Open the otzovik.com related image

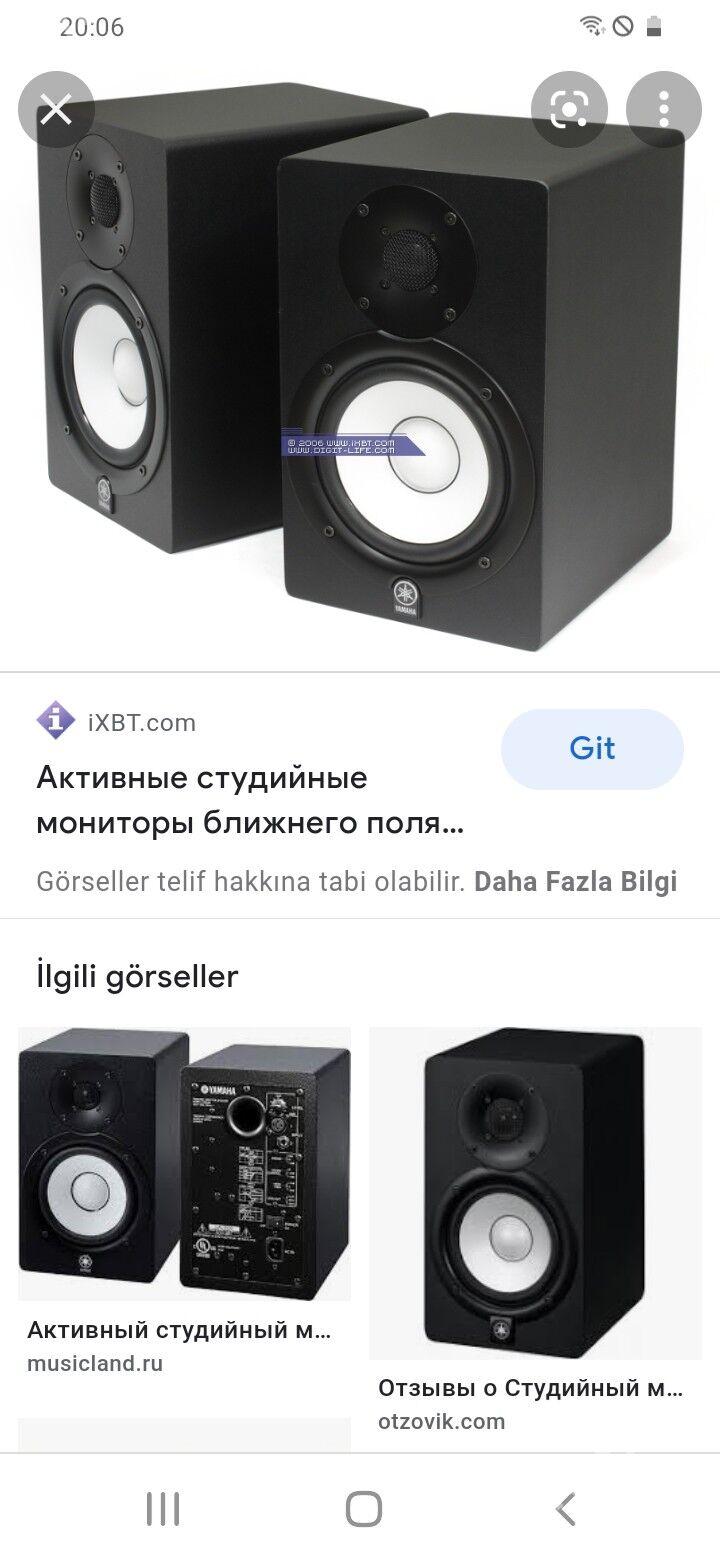535,1193
